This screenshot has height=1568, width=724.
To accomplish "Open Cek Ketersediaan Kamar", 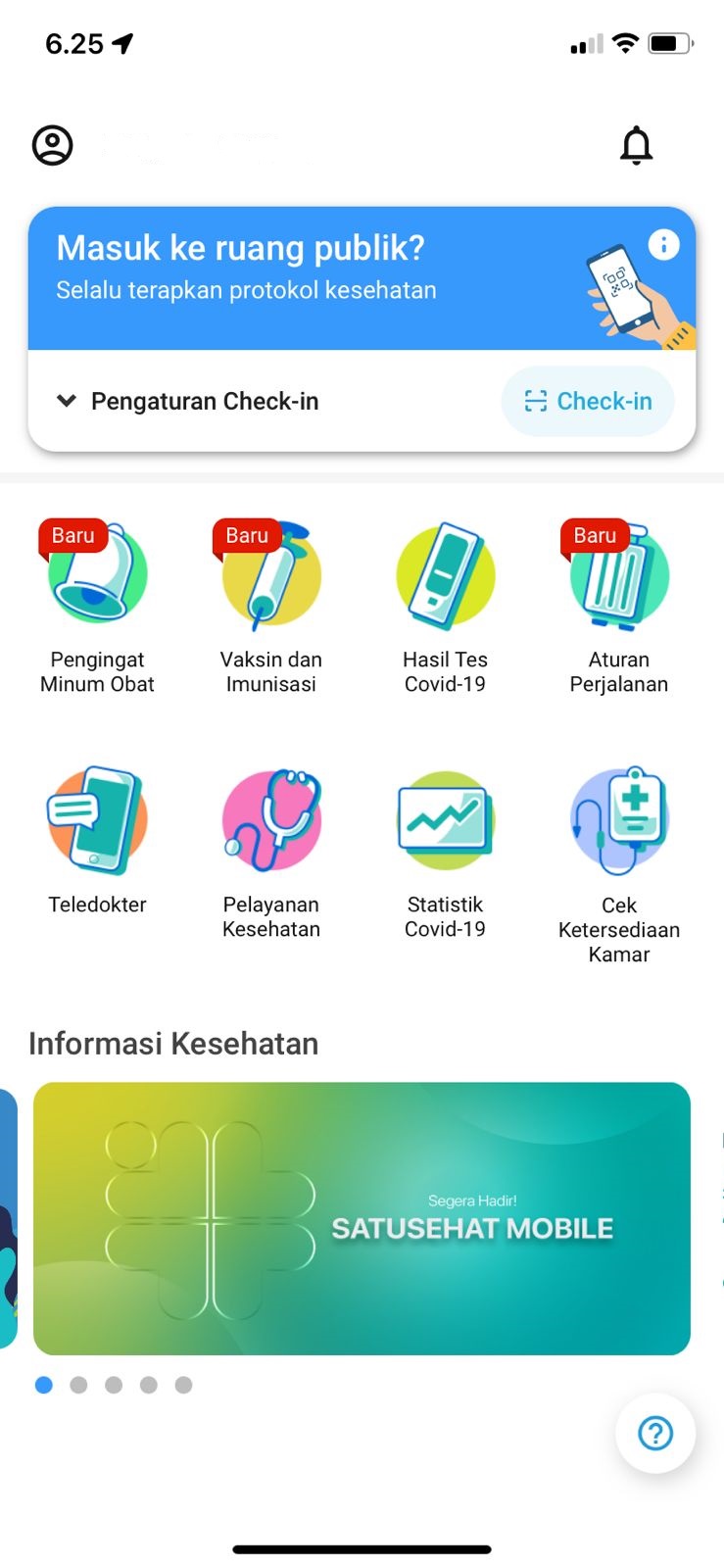I will pos(619,864).
